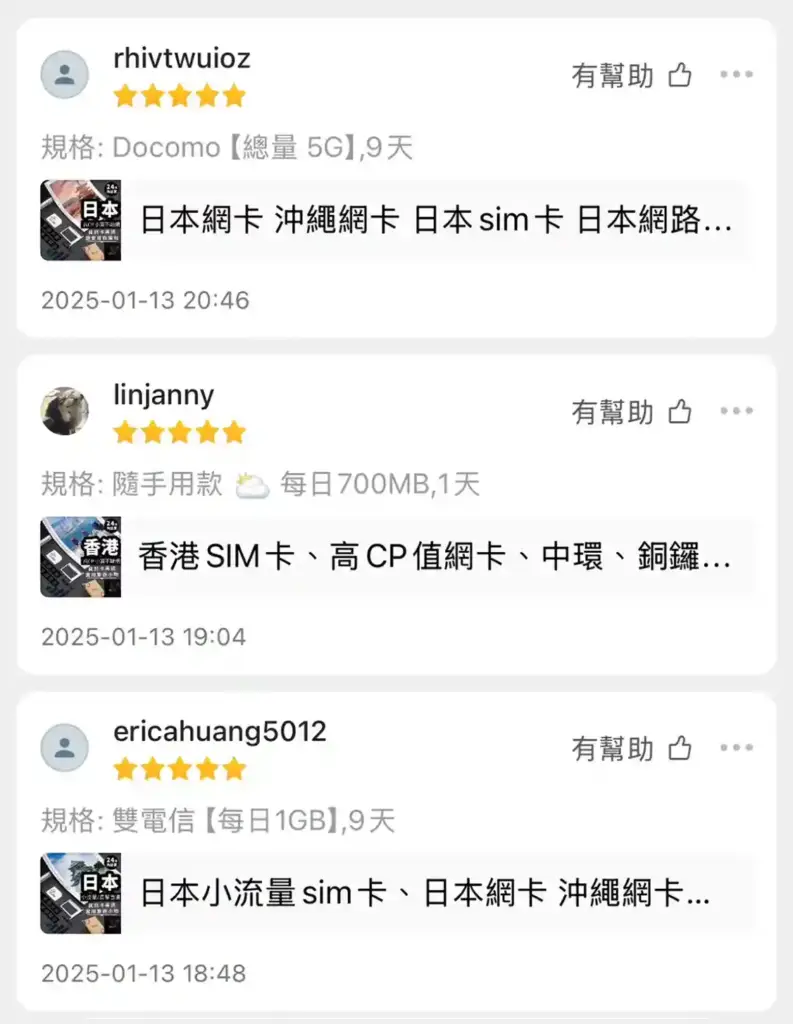Select the username ericahuang5012
793x1024 pixels.
coord(222,731)
